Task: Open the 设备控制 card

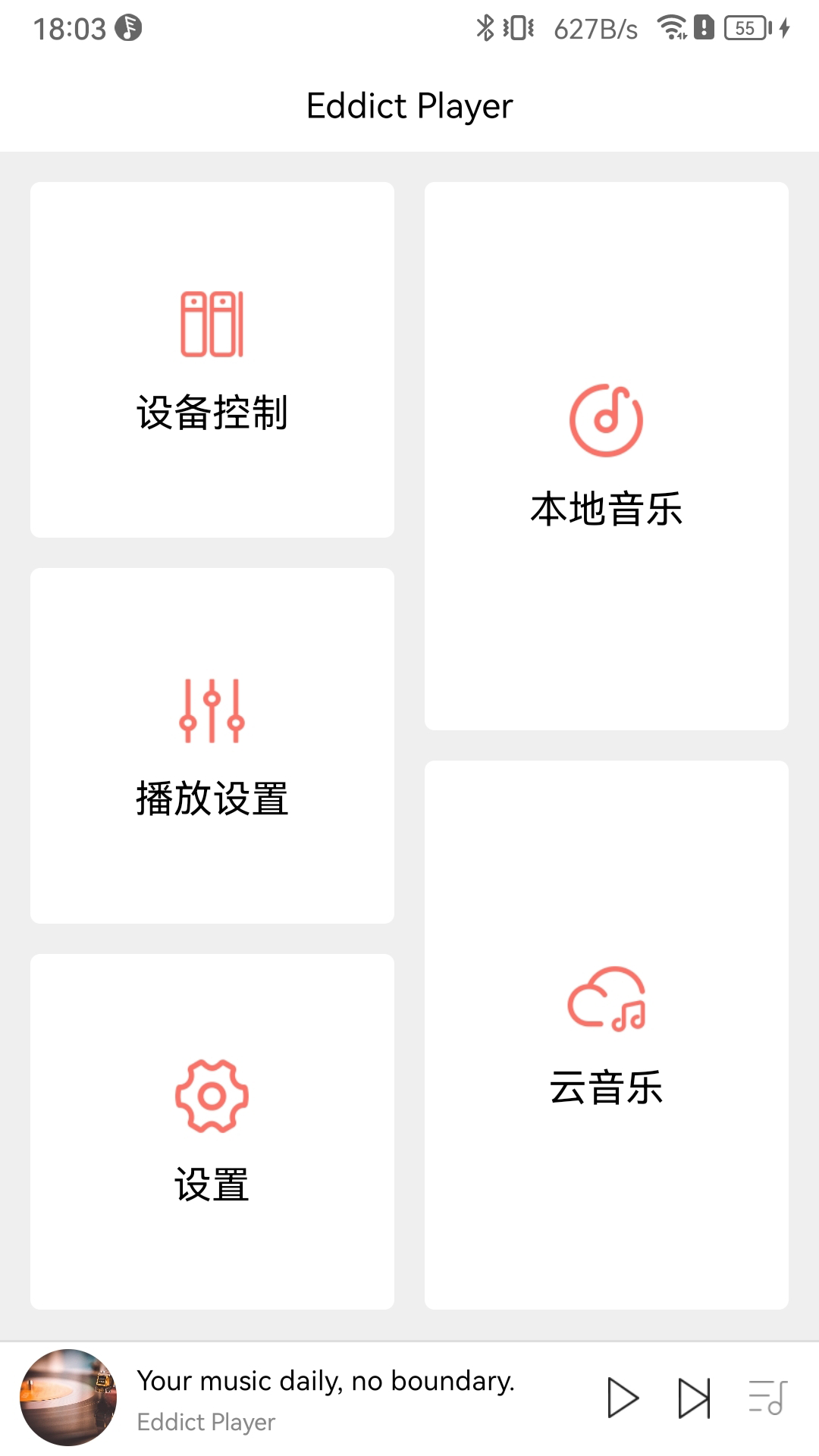Action: pos(212,356)
